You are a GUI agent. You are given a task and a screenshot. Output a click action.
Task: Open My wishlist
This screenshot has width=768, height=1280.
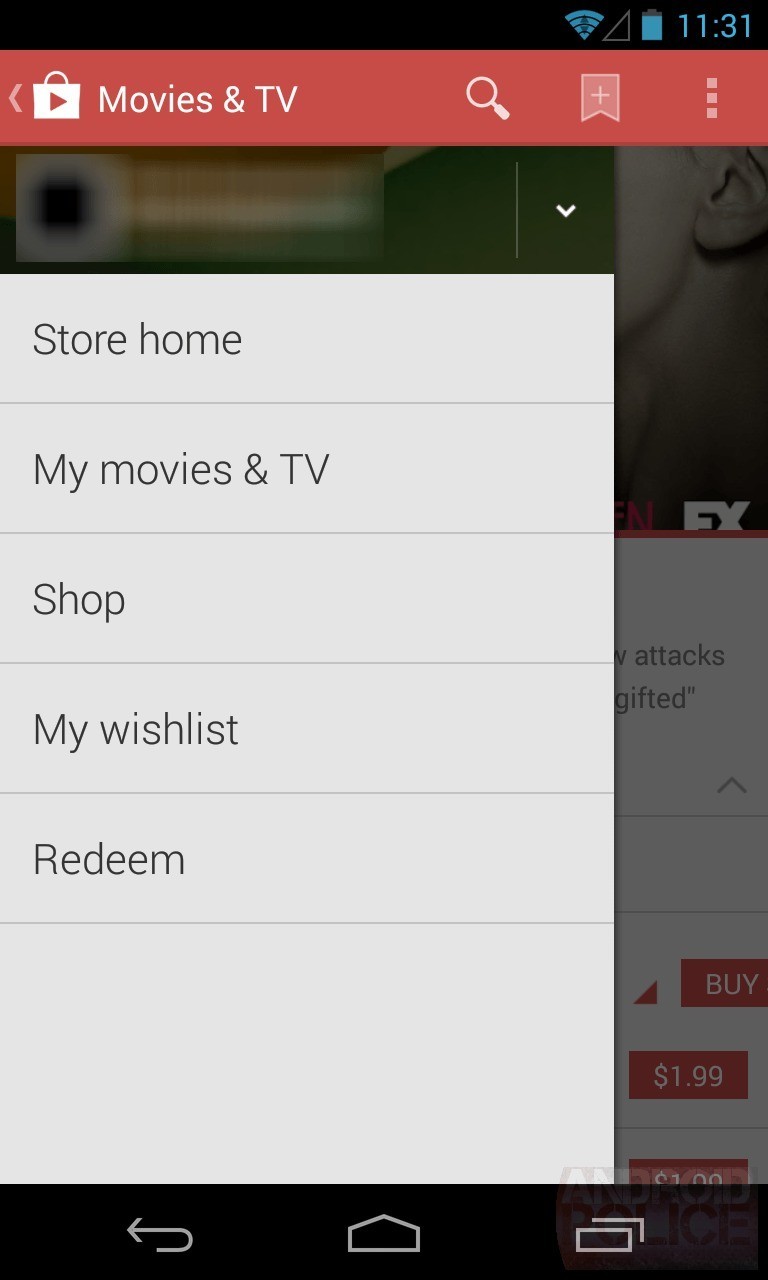(136, 730)
